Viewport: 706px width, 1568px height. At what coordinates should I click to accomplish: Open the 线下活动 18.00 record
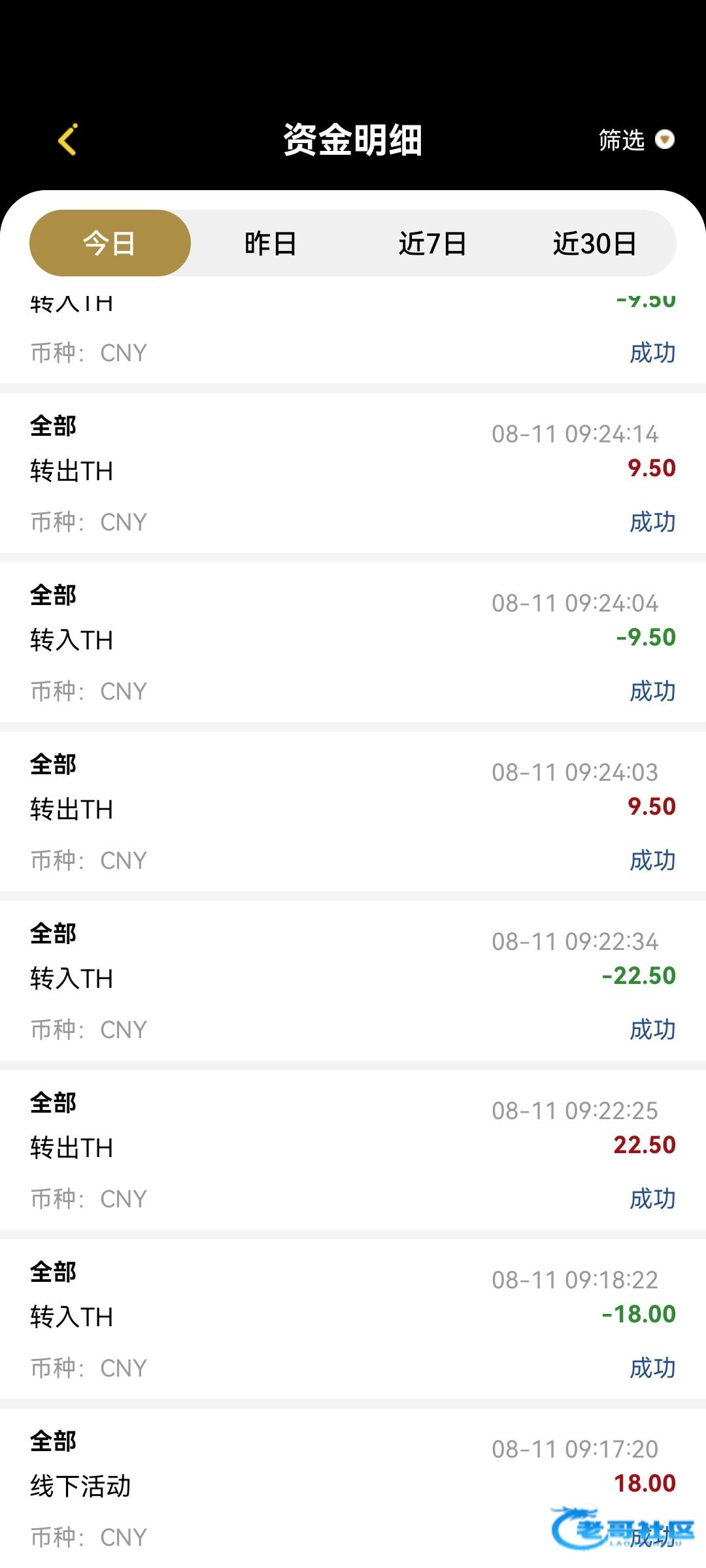(x=353, y=1486)
